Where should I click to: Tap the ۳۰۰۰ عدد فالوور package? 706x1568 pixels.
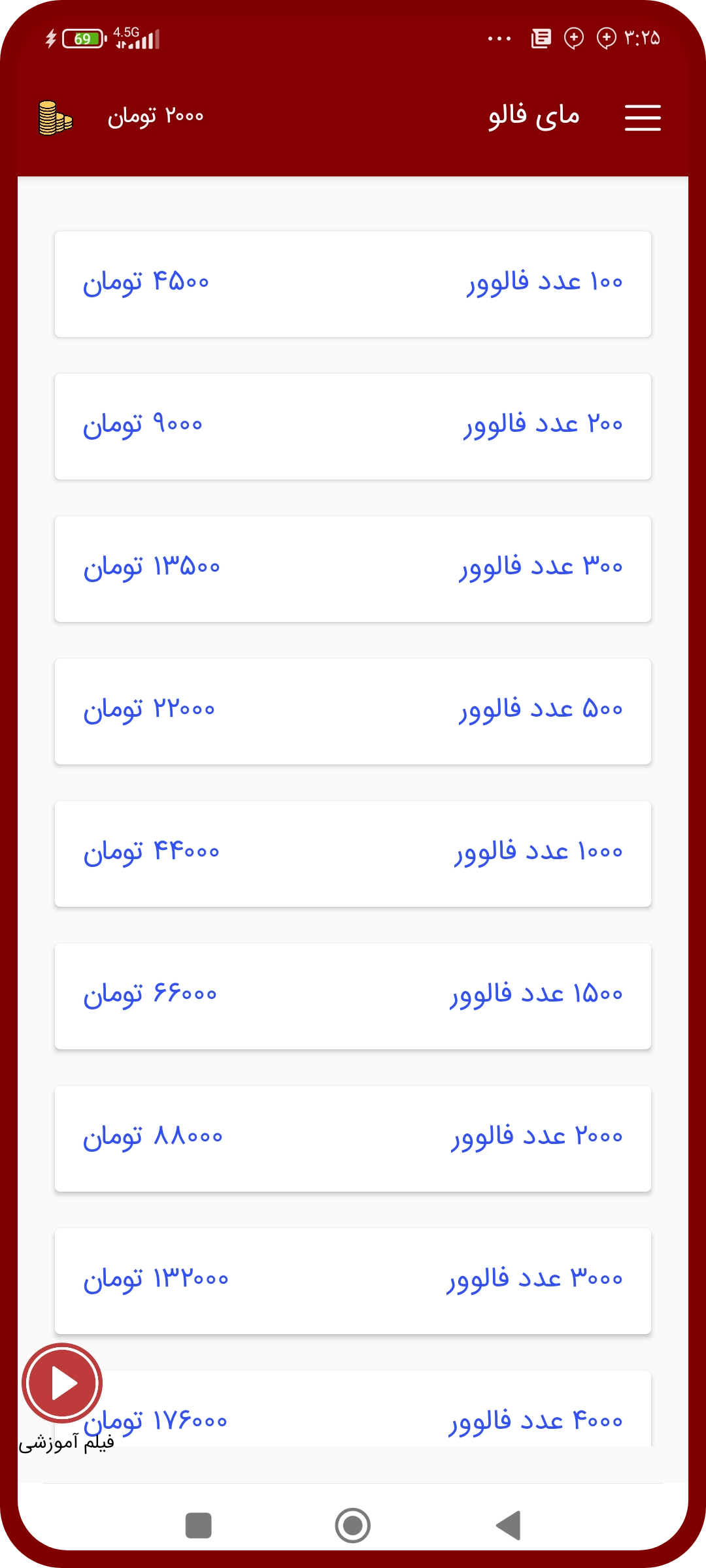click(353, 1281)
